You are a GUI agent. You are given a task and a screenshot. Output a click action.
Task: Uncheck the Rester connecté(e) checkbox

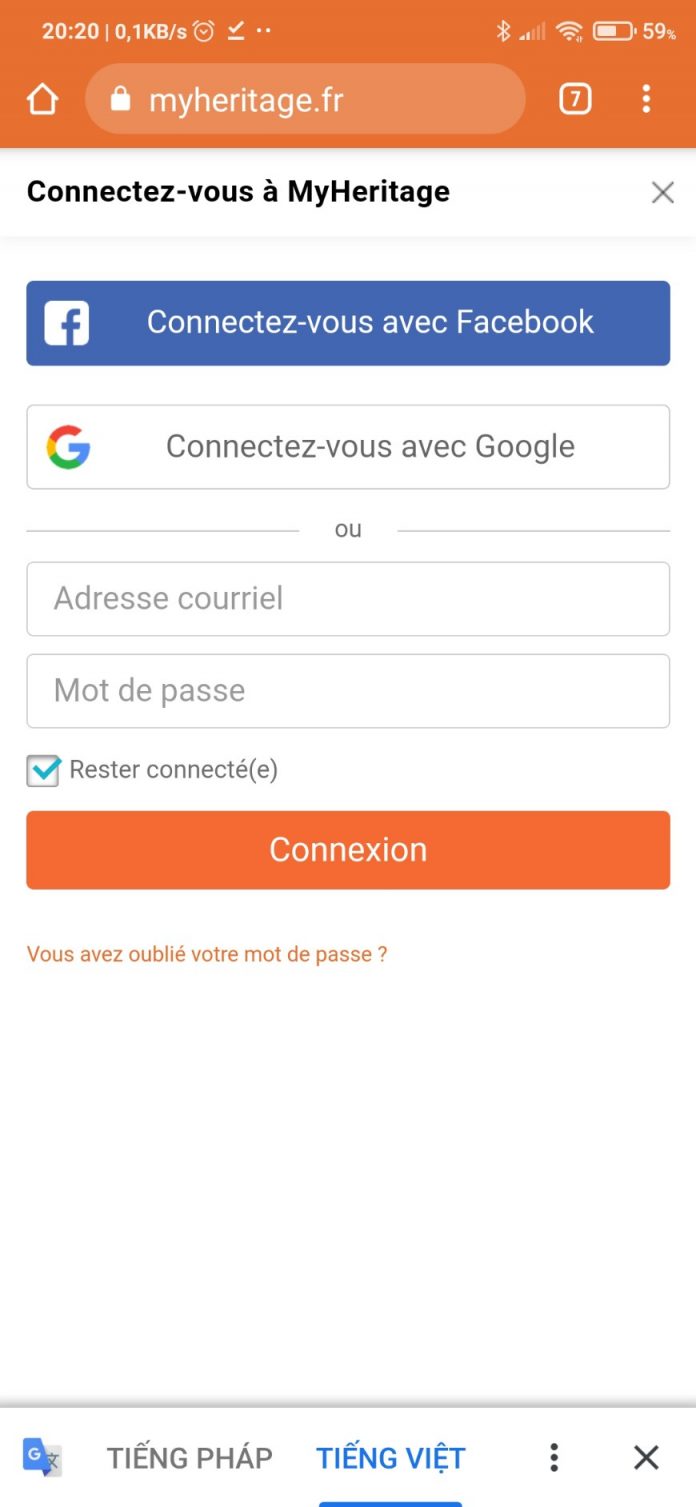click(43, 771)
